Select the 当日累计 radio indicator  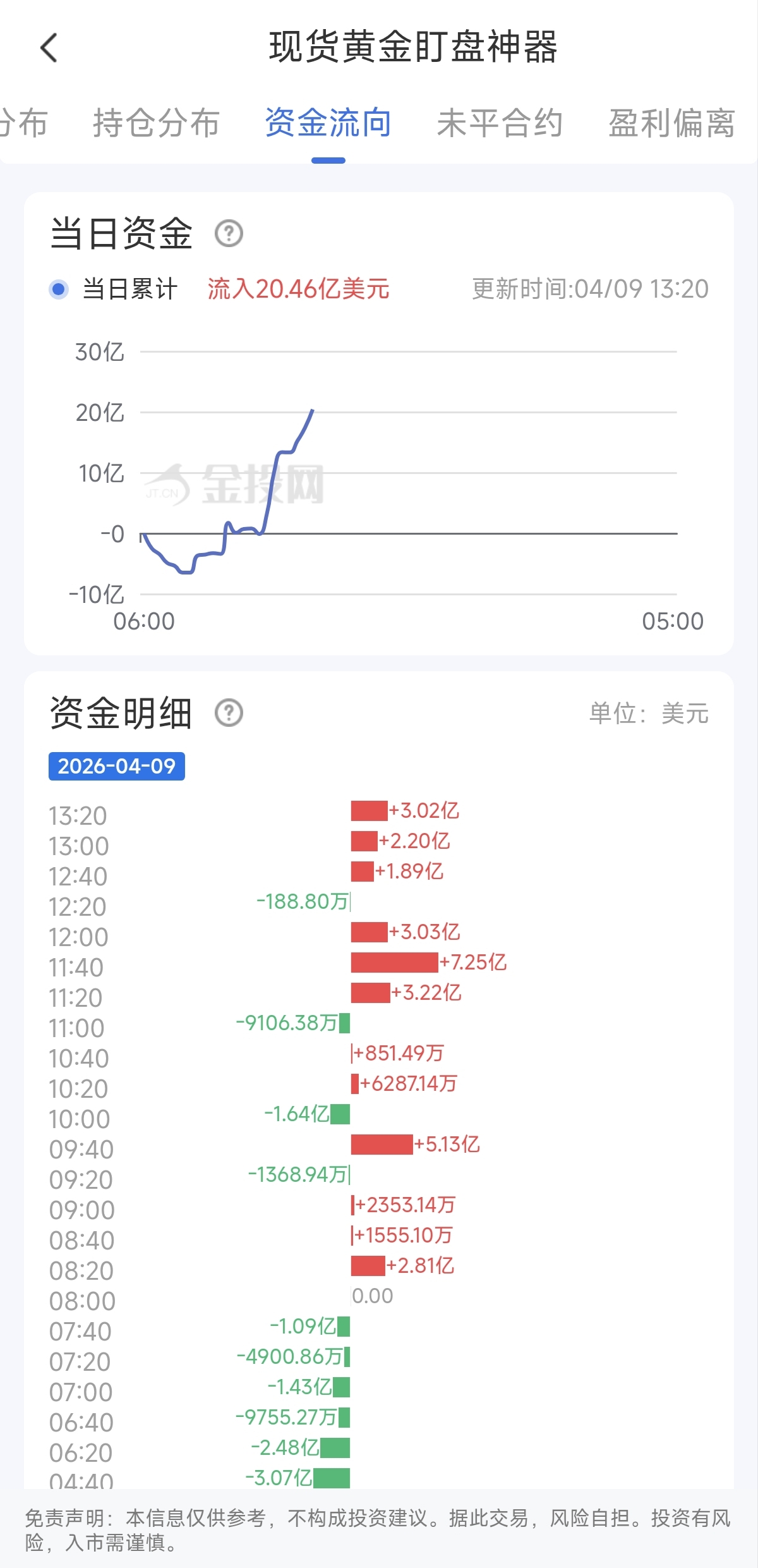click(57, 289)
